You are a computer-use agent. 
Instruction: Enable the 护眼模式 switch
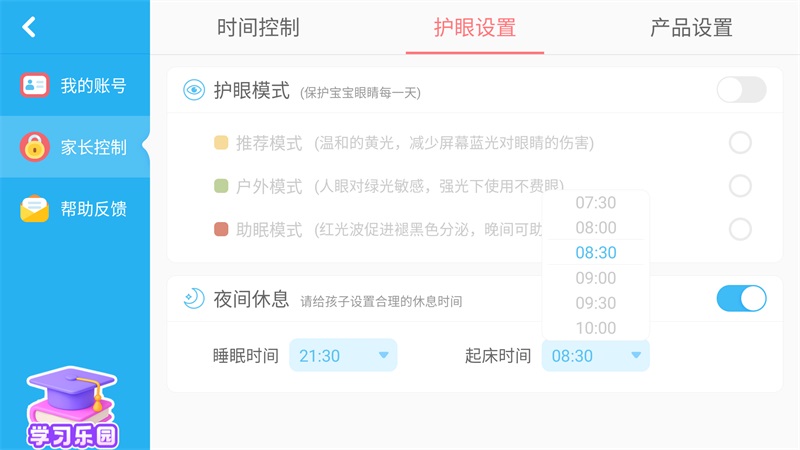point(741,90)
